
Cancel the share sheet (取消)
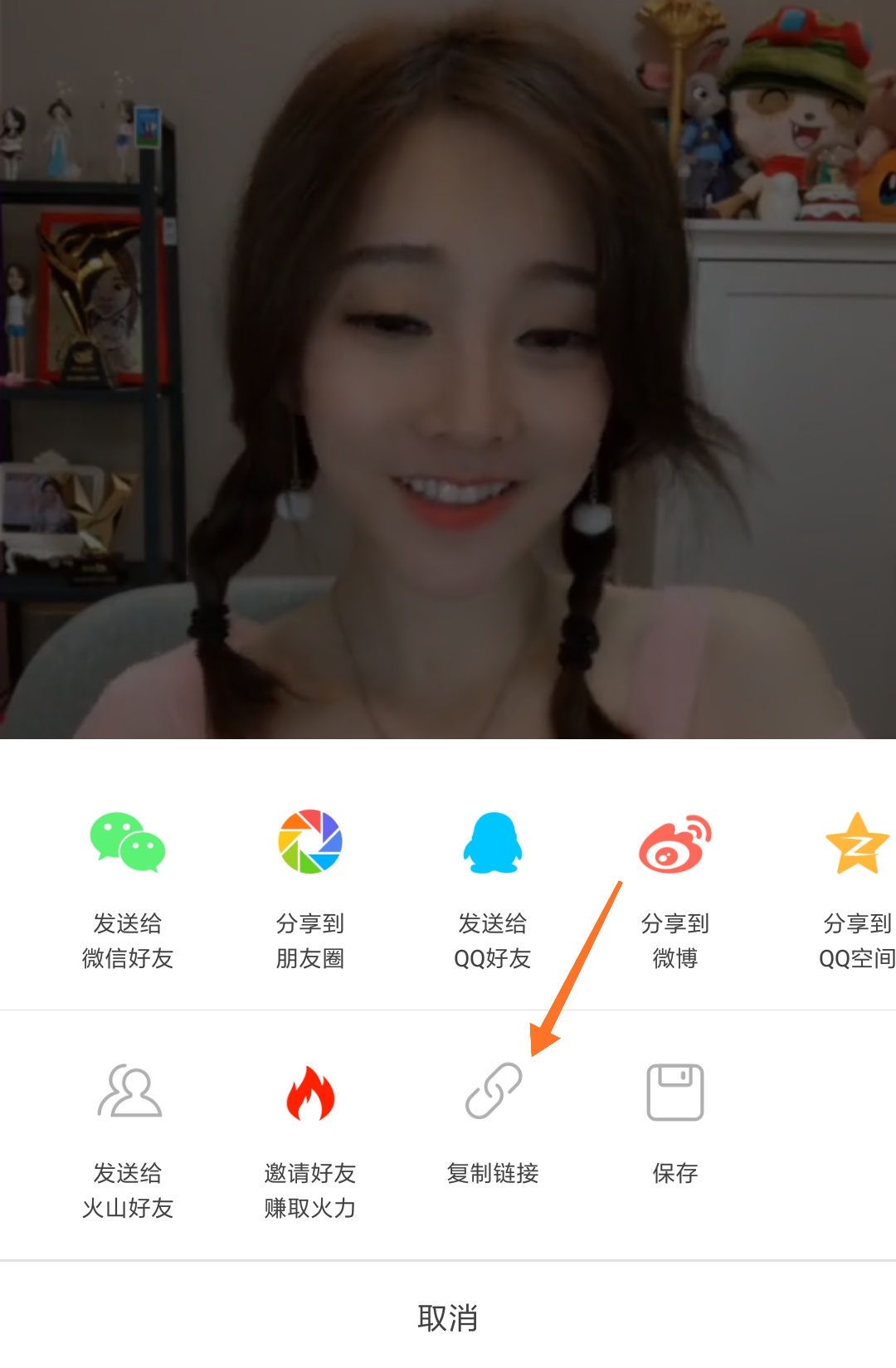pos(448,1317)
